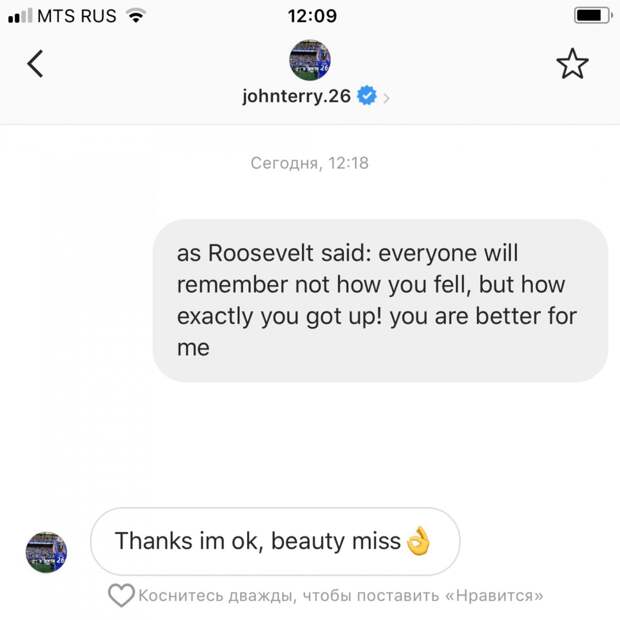Star this conversation

point(572,64)
